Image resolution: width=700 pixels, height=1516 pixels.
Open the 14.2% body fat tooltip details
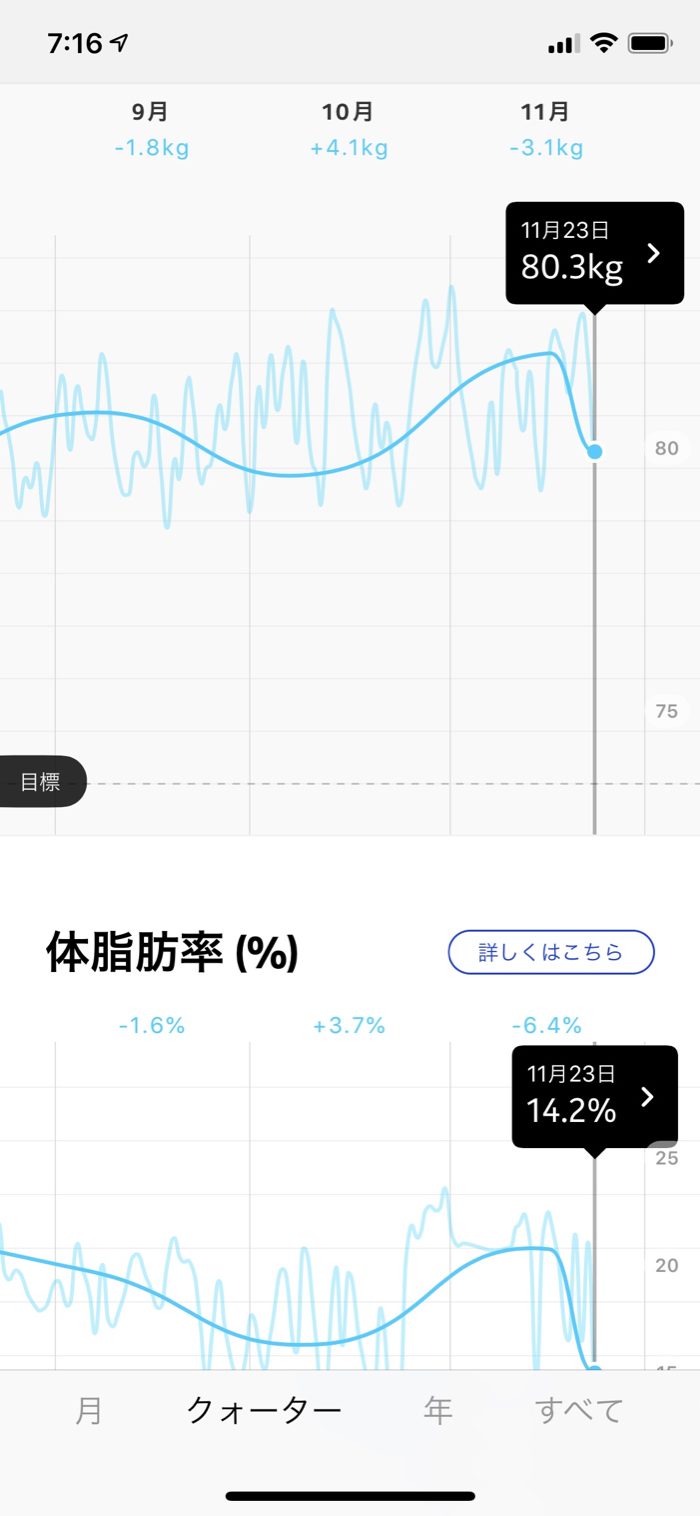point(594,1097)
